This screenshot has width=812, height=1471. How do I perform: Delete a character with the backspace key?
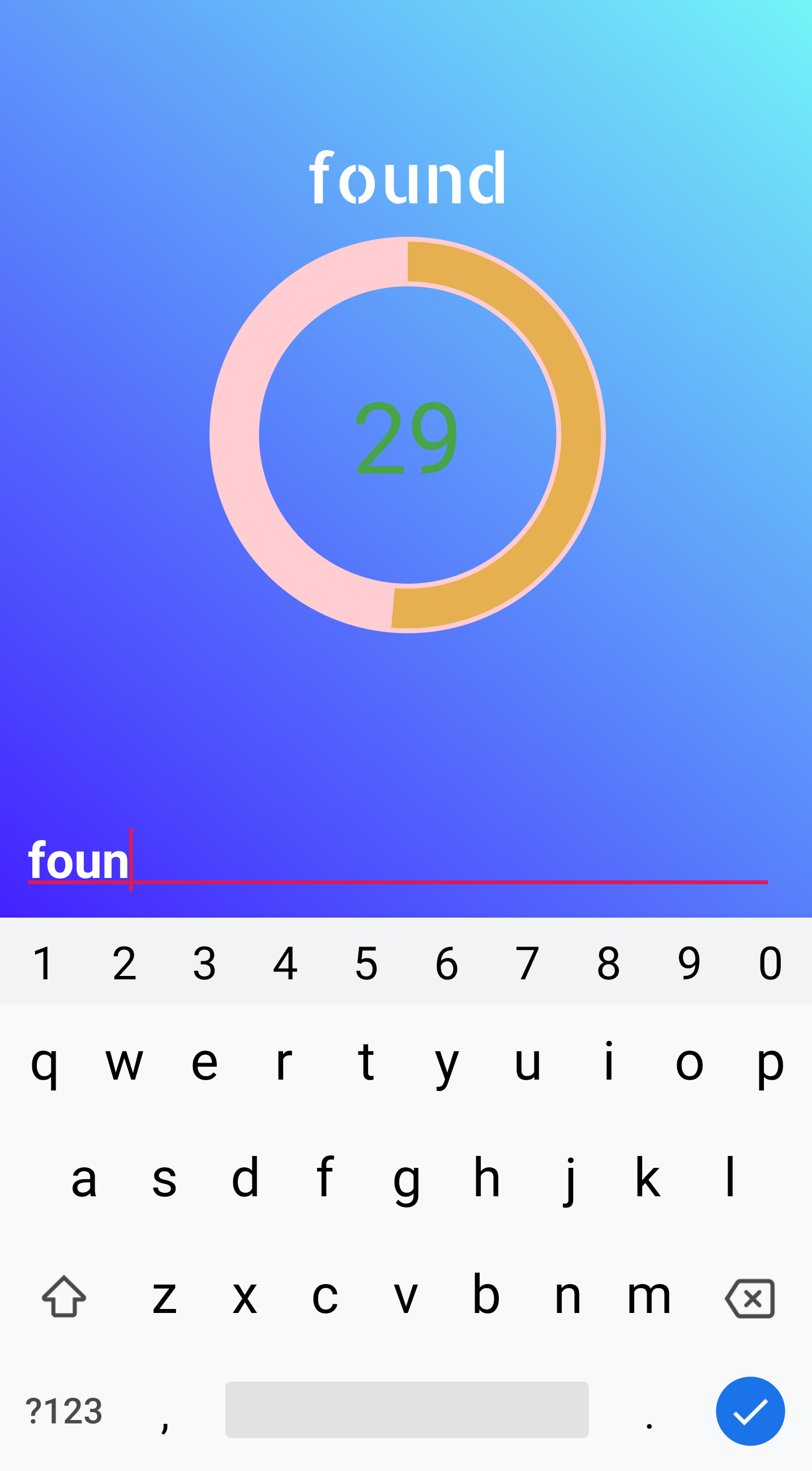[750, 1298]
